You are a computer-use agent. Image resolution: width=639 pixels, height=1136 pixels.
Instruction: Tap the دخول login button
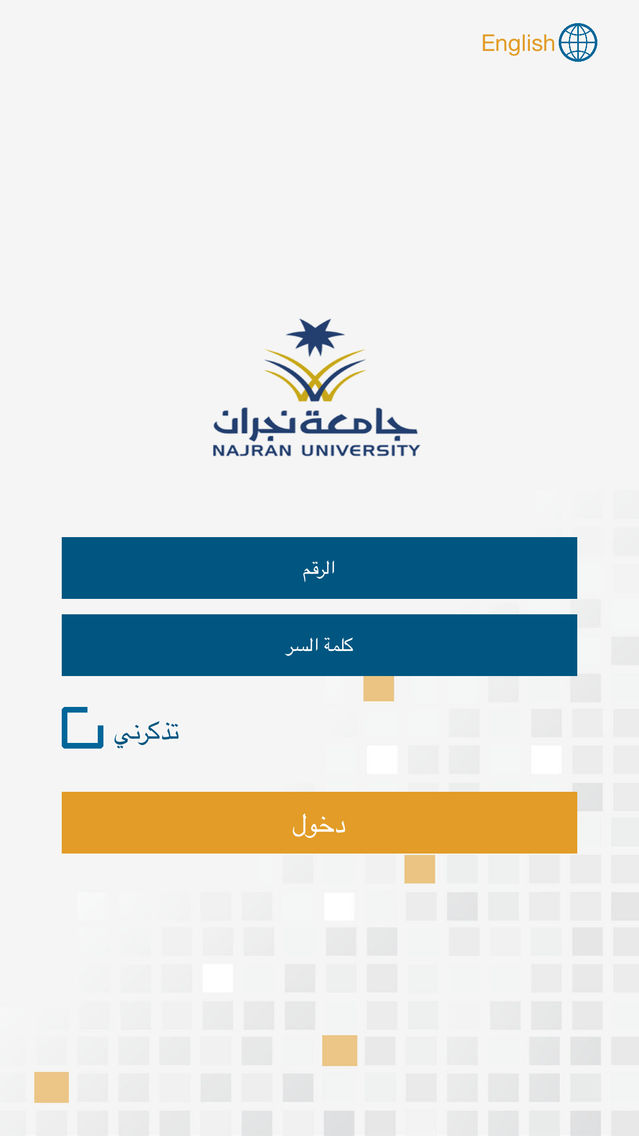pos(319,822)
